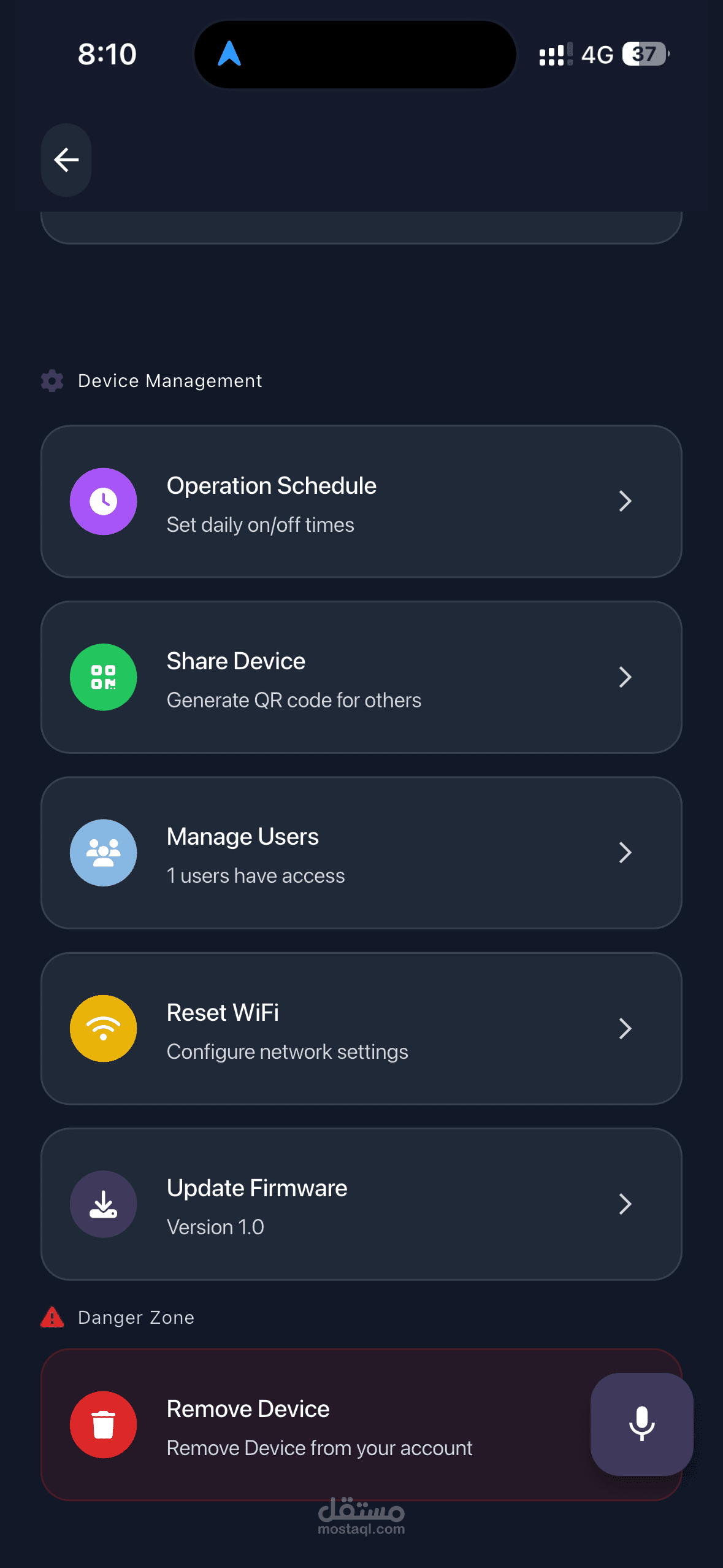Open Reset WiFi network settings
This screenshot has width=723, height=1568.
[x=361, y=1029]
